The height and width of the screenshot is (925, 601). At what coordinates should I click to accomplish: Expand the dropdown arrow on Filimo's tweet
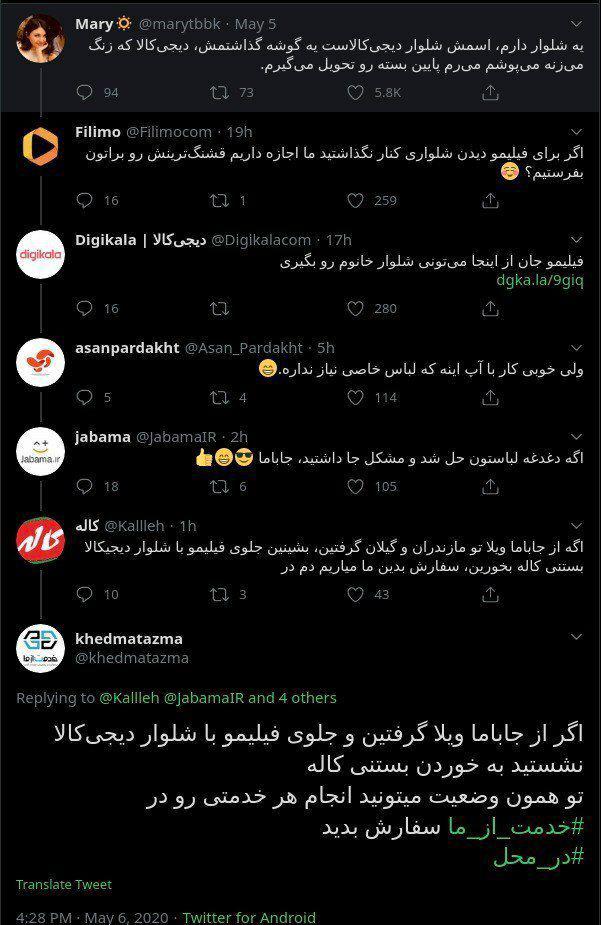[x=577, y=131]
